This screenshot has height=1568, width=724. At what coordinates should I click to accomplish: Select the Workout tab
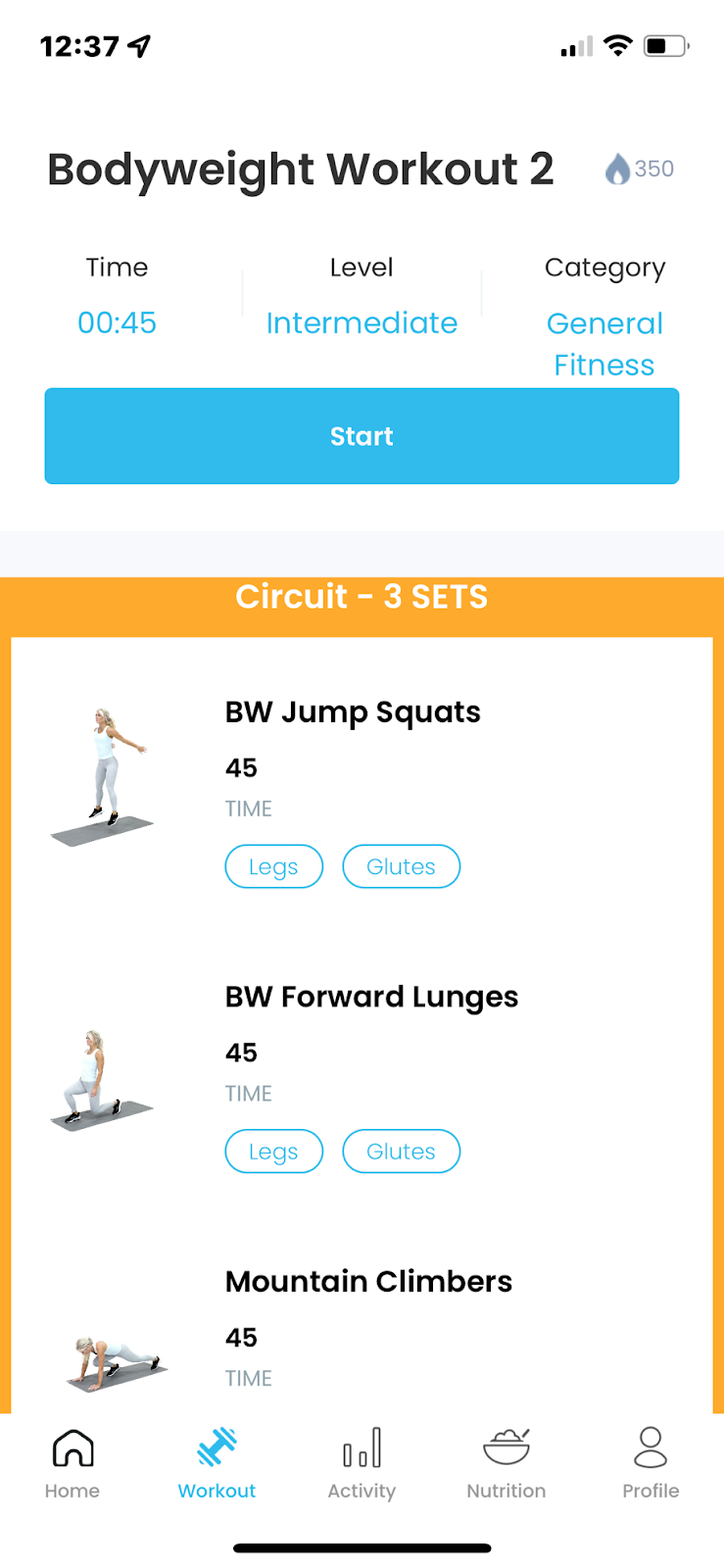click(217, 1462)
